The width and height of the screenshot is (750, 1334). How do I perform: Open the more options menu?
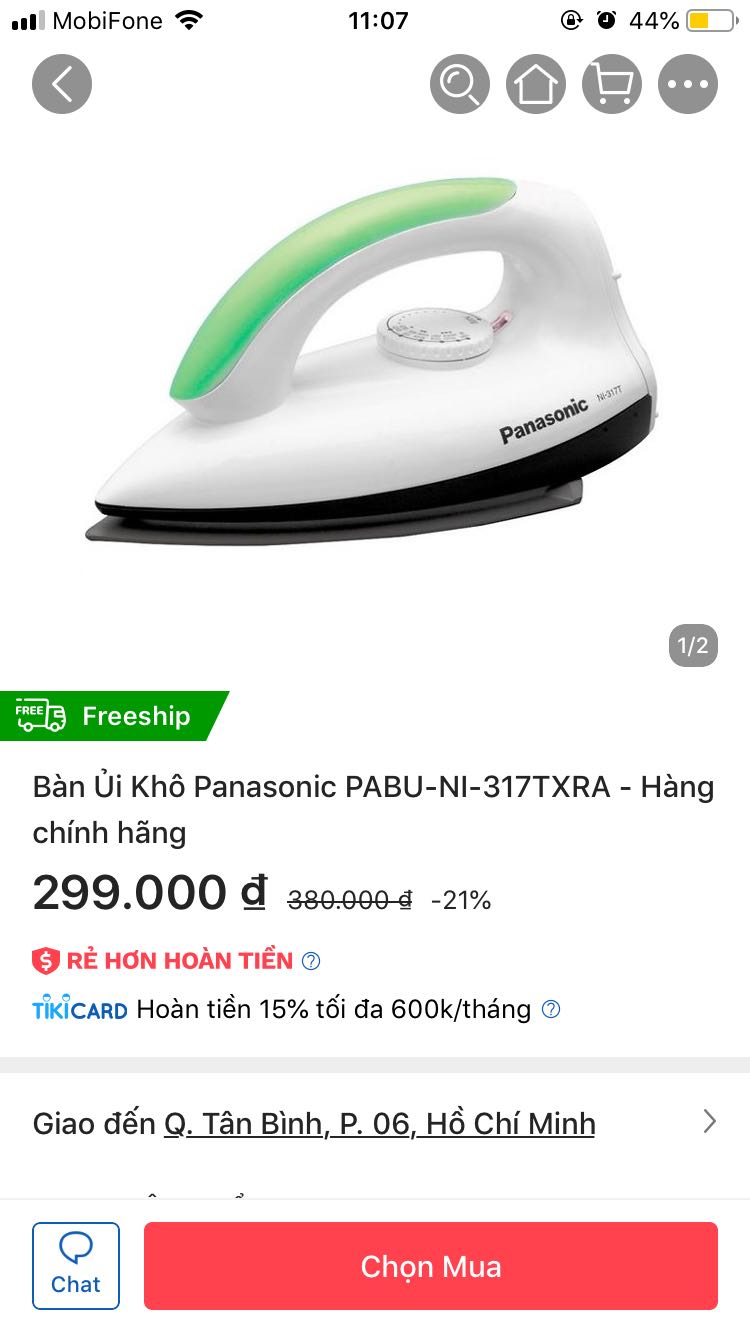687,84
